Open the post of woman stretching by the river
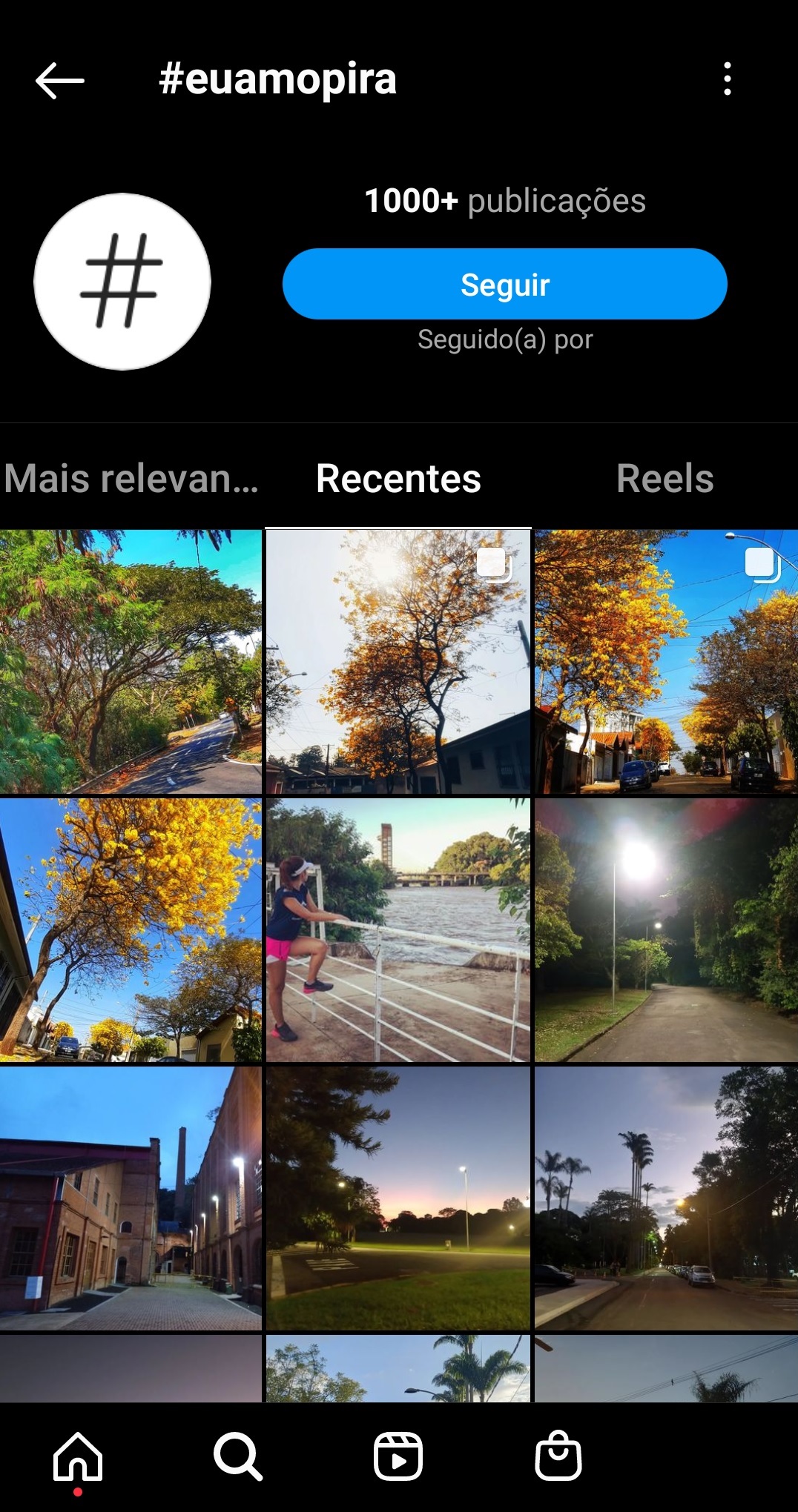798x1512 pixels. pos(398,930)
